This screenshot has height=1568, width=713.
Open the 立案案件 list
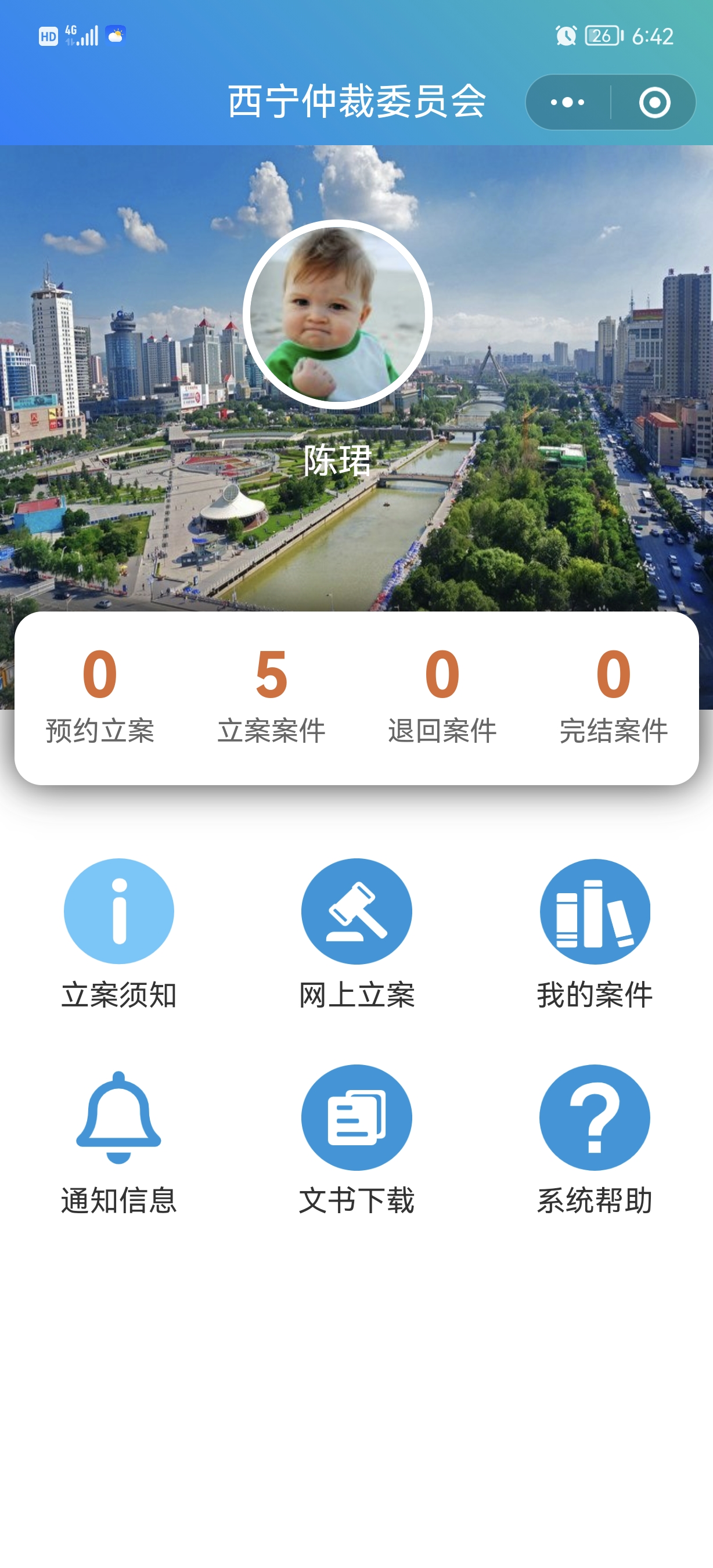point(271,695)
